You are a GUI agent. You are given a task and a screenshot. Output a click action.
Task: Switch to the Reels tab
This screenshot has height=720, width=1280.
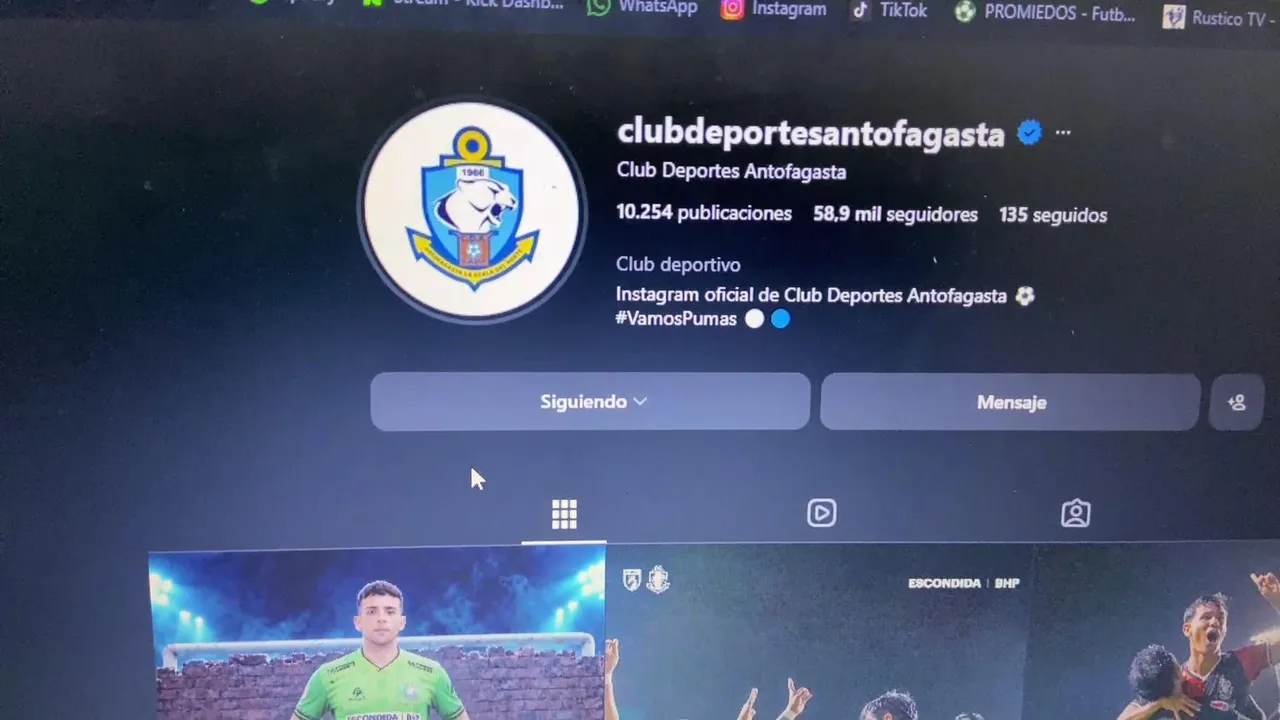click(x=821, y=513)
